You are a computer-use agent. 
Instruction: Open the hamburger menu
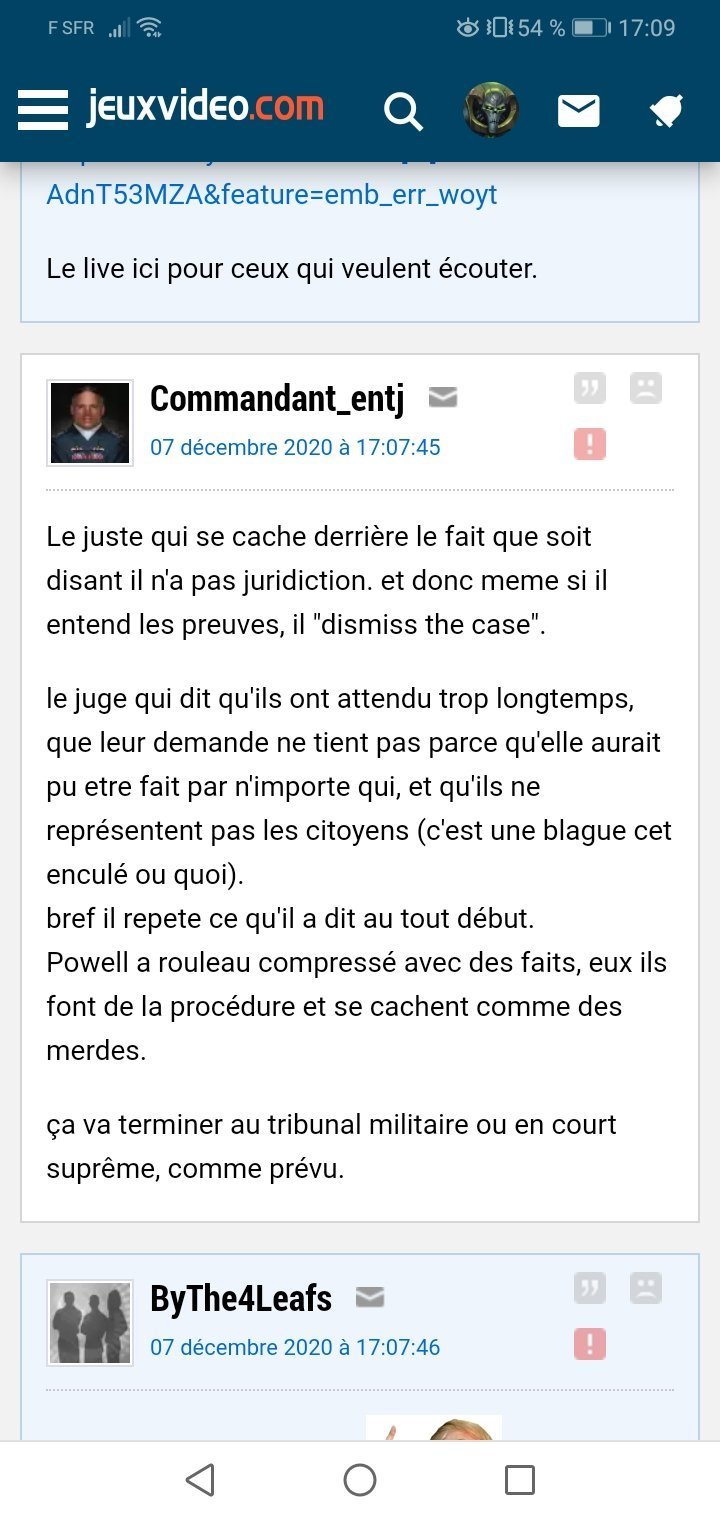pyautogui.click(x=43, y=110)
